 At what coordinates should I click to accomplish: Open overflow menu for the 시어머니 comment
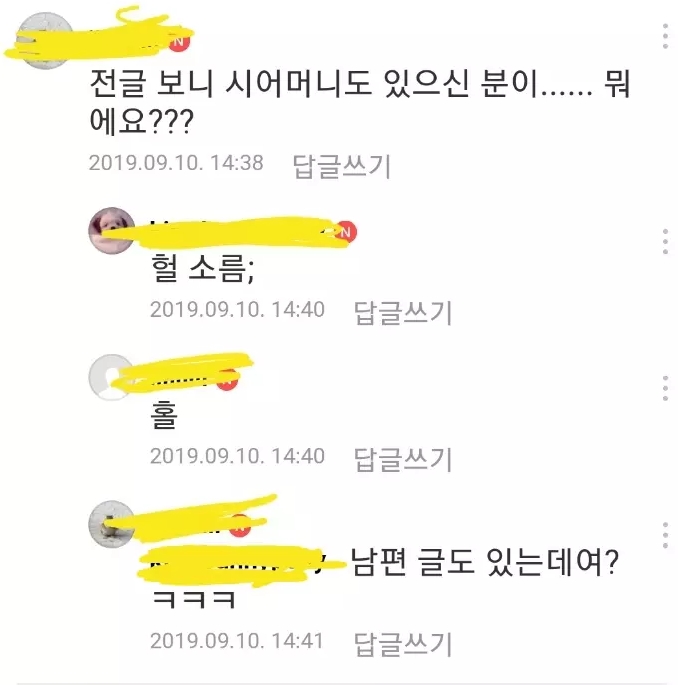(664, 37)
